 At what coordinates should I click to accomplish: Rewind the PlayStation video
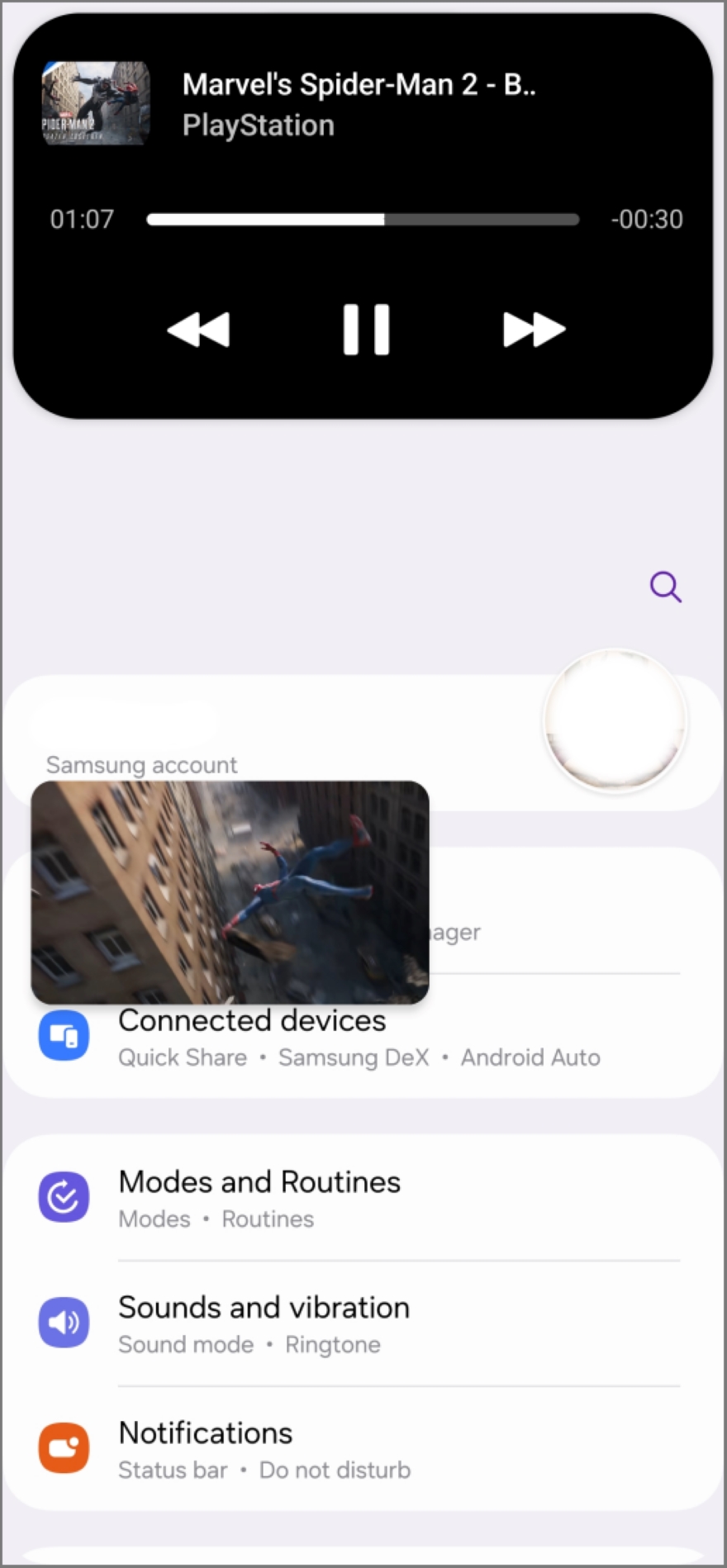pyautogui.click(x=198, y=330)
